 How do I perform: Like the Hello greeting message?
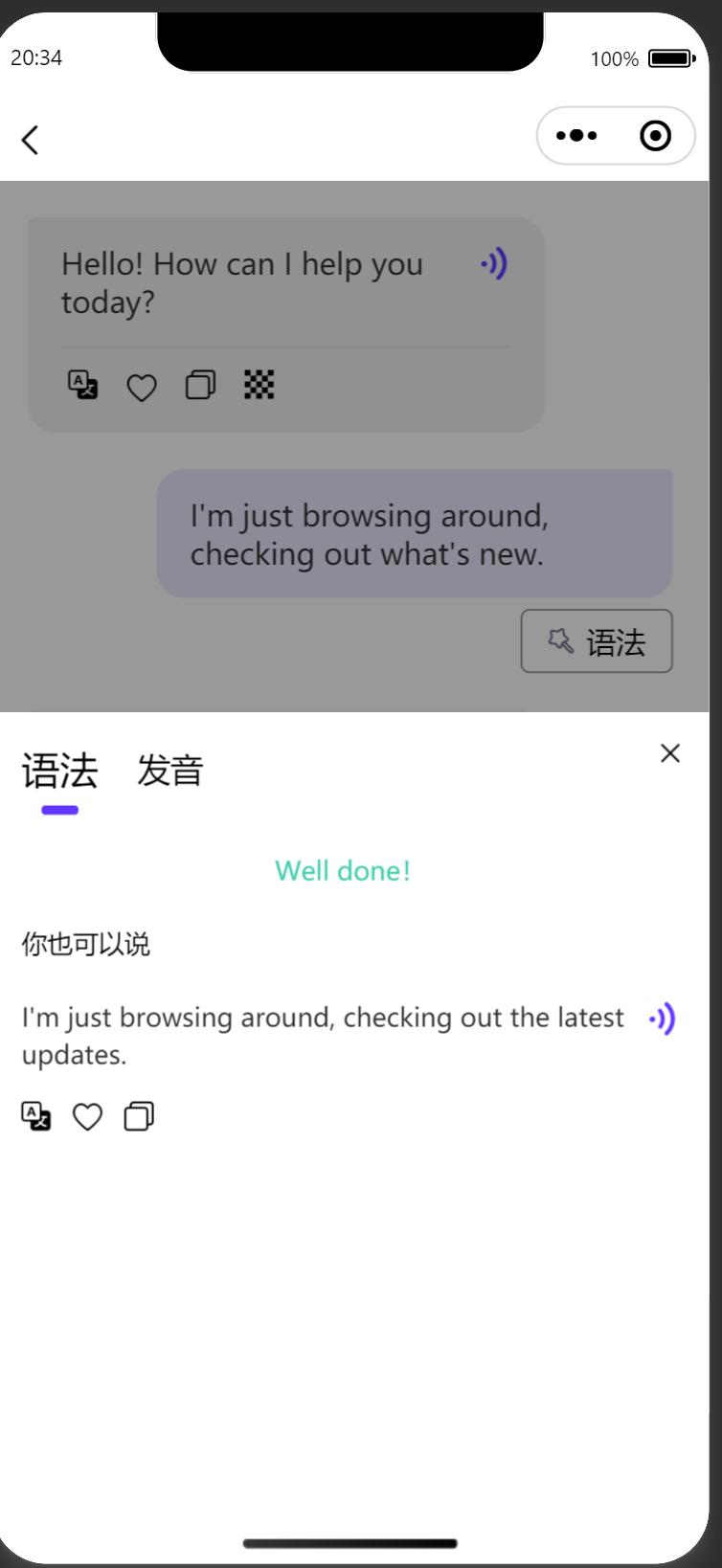(x=142, y=388)
